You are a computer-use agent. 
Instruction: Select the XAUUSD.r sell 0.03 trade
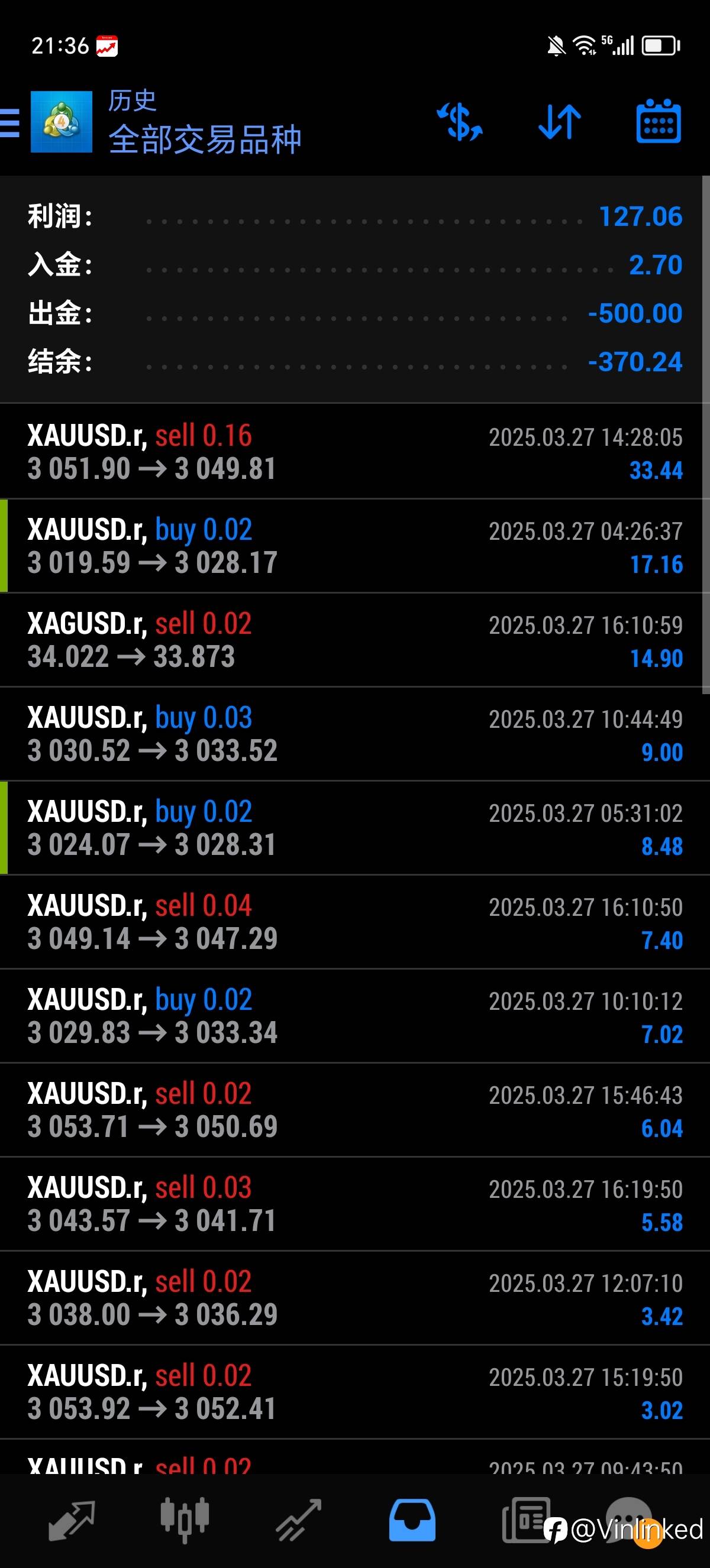point(355,1204)
